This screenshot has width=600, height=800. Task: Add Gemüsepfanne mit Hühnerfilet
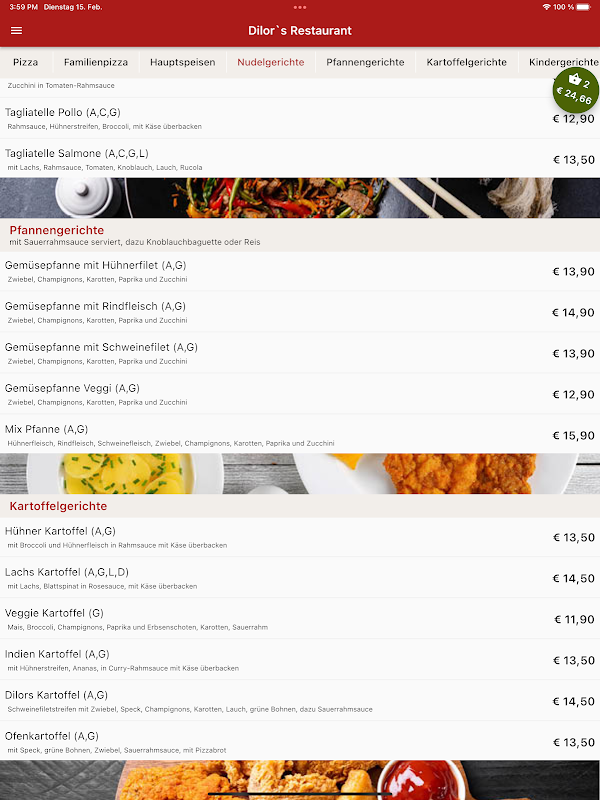(300, 271)
